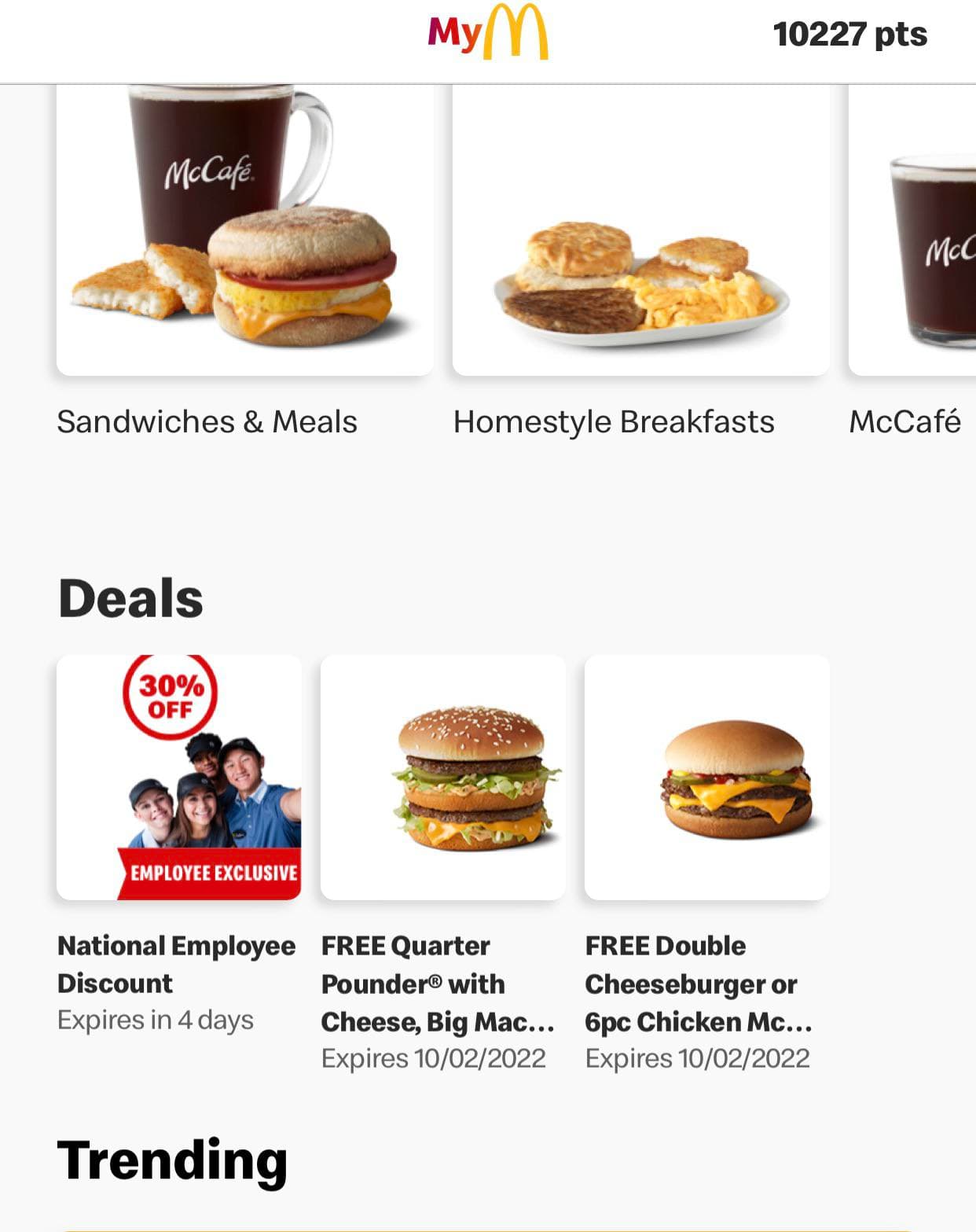Open the FREE Double Cheeseburger deal details

[698, 983]
